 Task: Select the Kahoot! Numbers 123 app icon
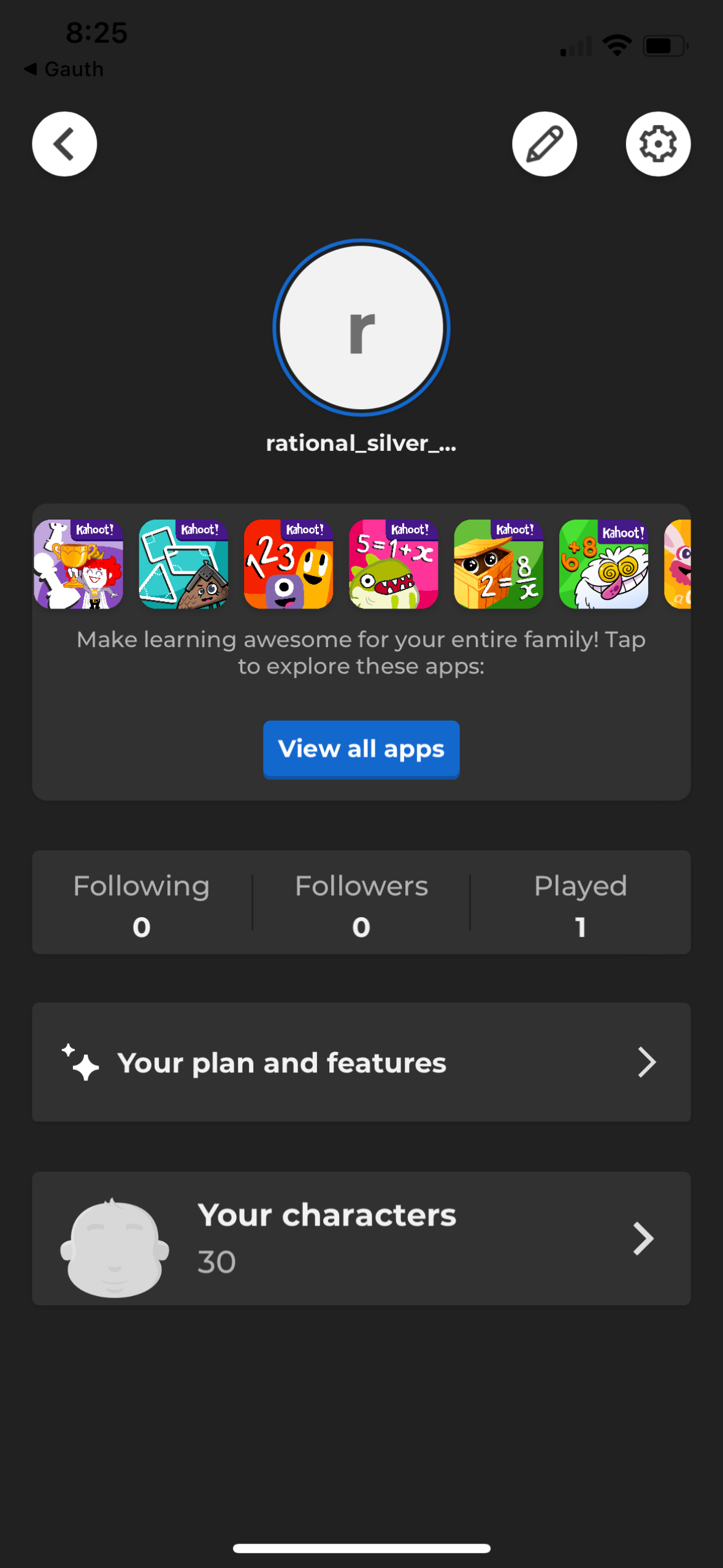pos(288,564)
